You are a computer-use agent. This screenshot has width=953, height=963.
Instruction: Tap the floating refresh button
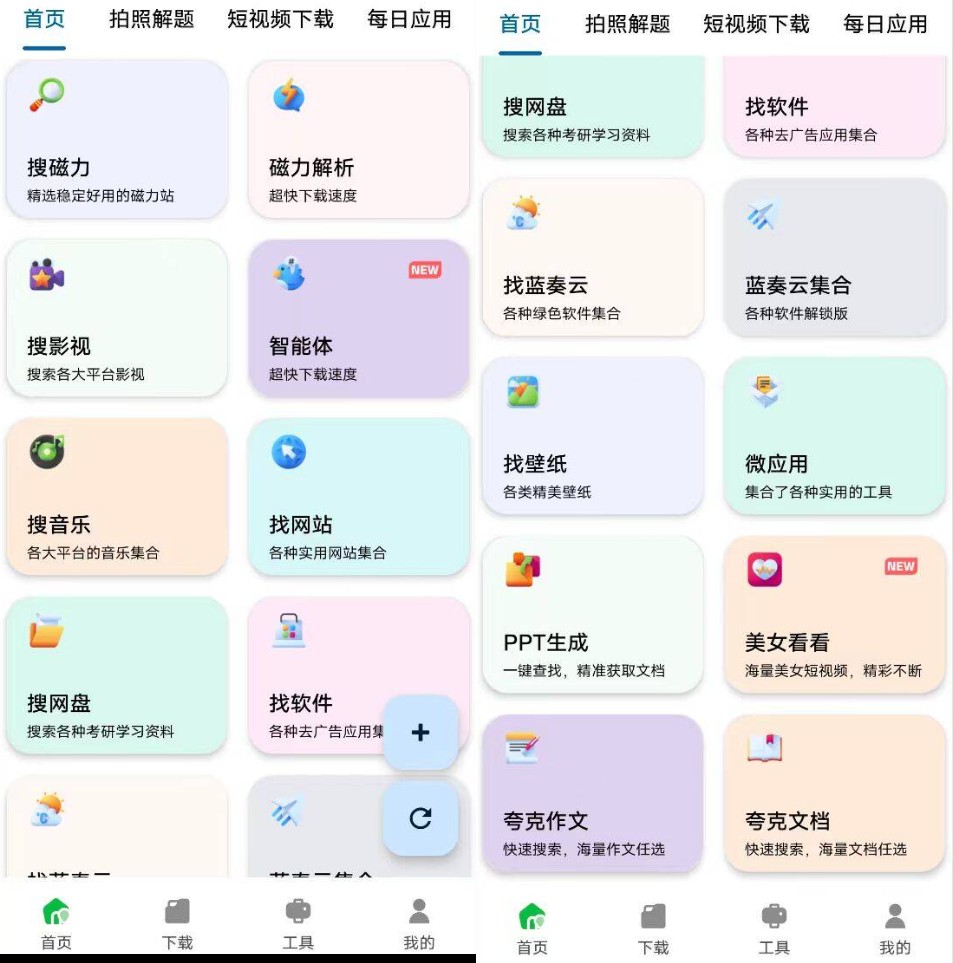(420, 819)
